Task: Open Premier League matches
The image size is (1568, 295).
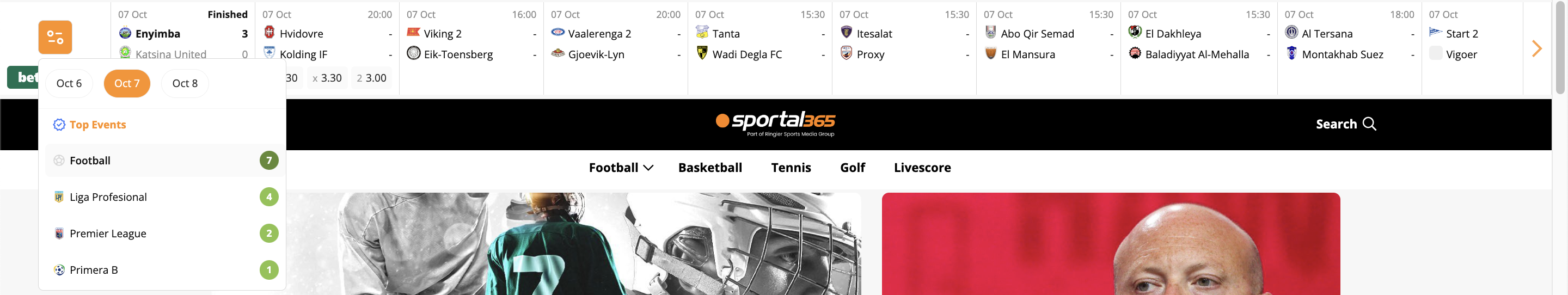Action: pos(108,233)
